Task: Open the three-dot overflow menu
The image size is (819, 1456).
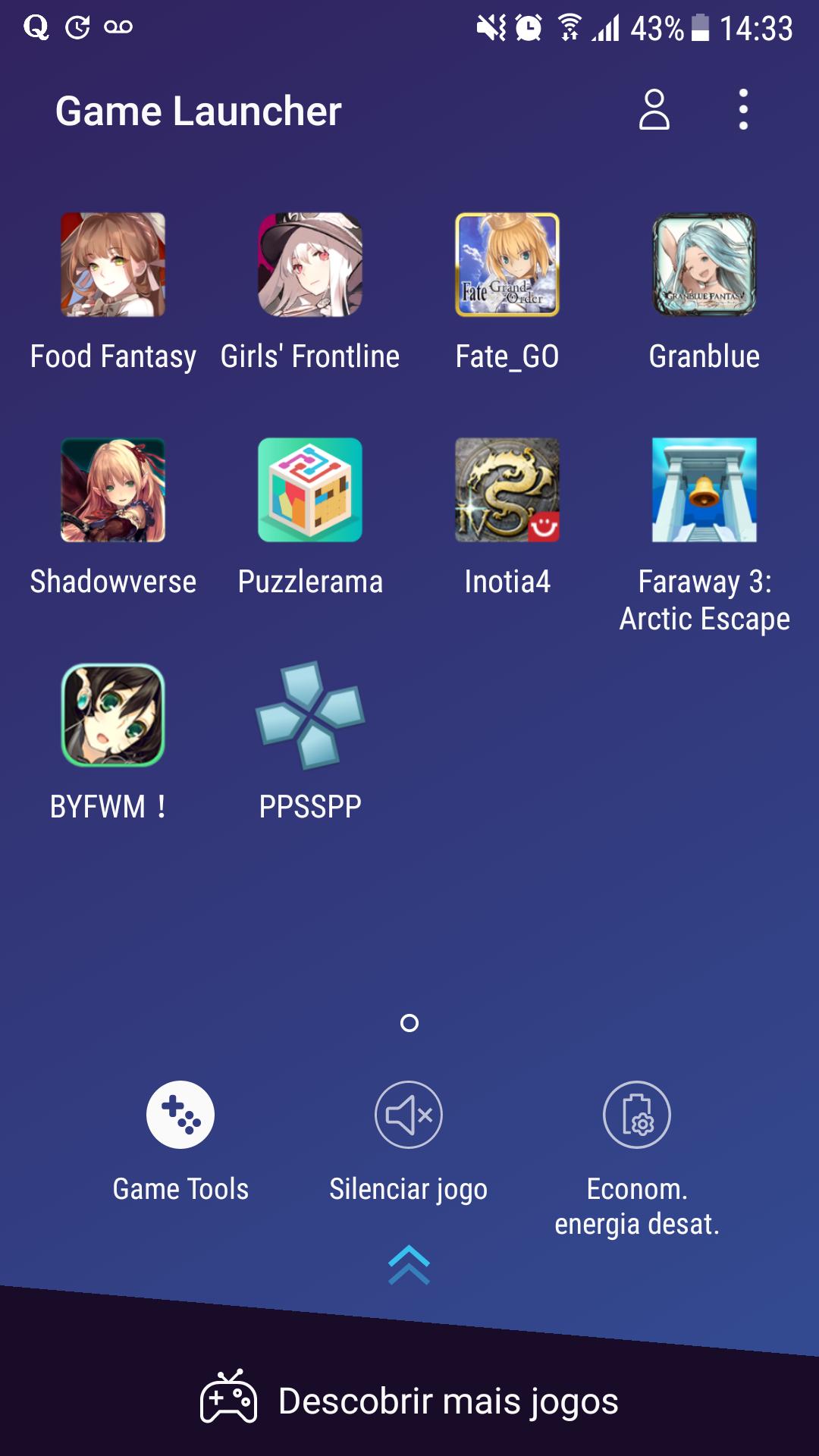Action: tap(743, 110)
